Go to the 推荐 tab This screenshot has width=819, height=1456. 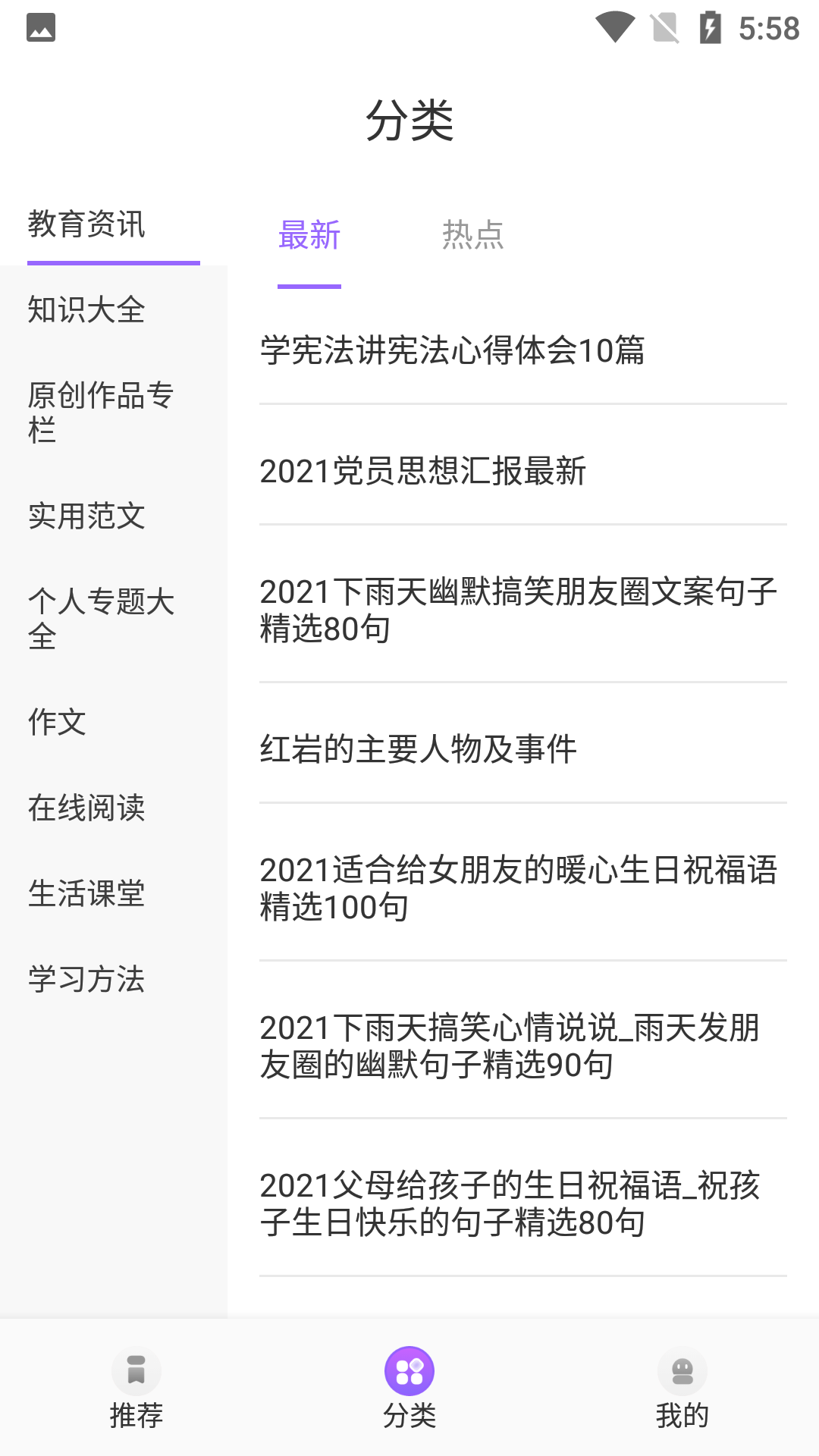point(136,1388)
